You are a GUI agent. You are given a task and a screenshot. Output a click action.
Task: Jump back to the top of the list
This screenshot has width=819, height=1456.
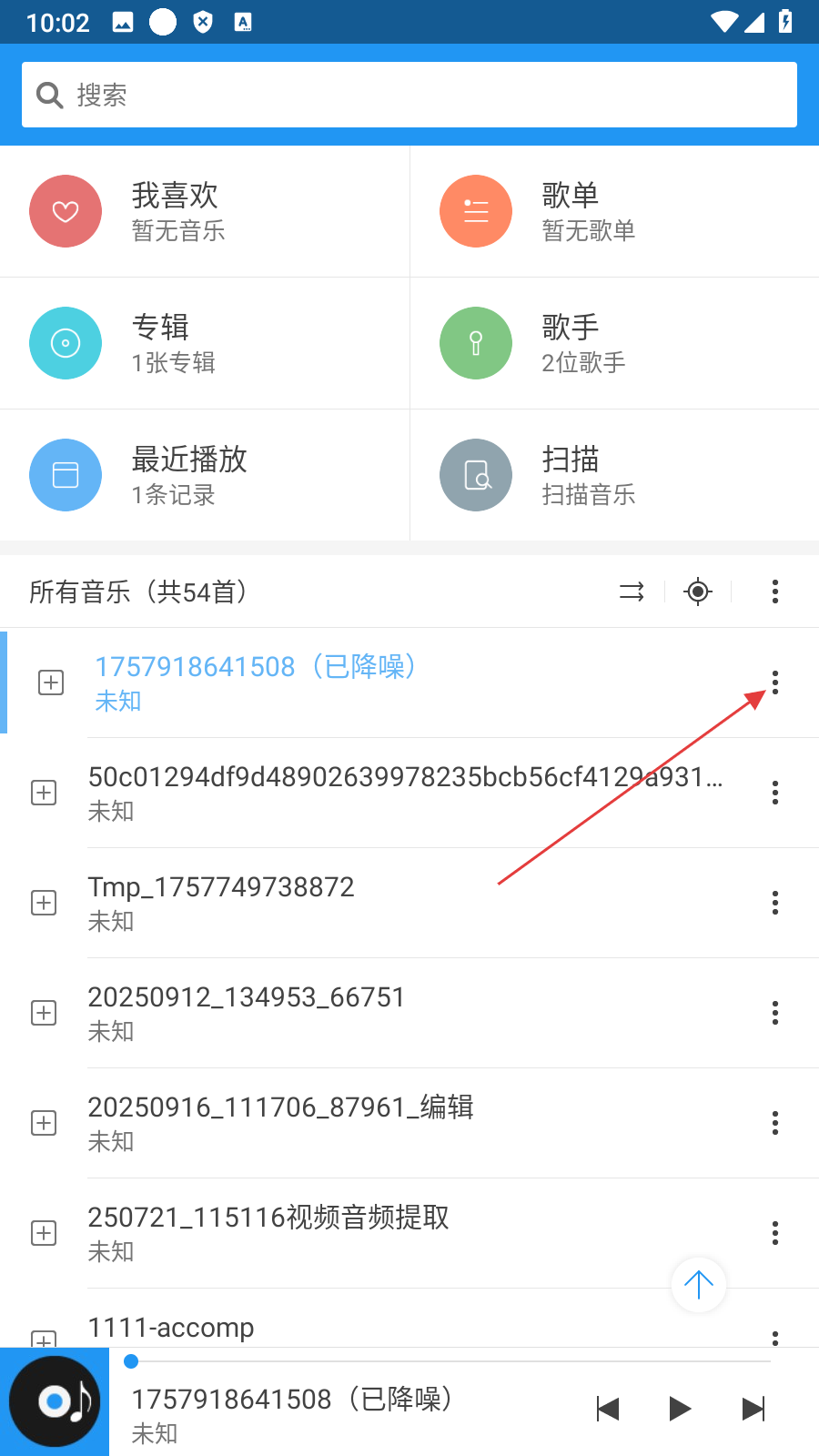(x=698, y=1285)
